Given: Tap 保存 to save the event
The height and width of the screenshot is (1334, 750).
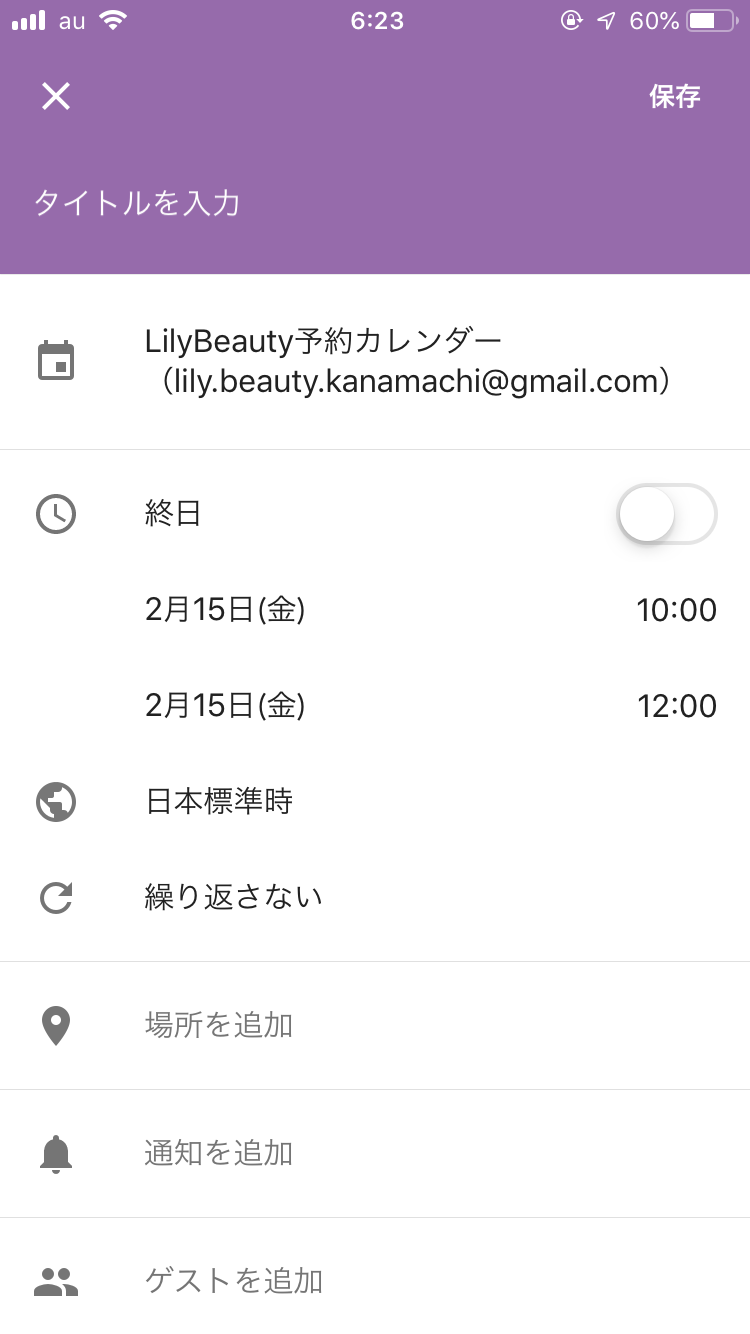Looking at the screenshot, I should click(675, 96).
